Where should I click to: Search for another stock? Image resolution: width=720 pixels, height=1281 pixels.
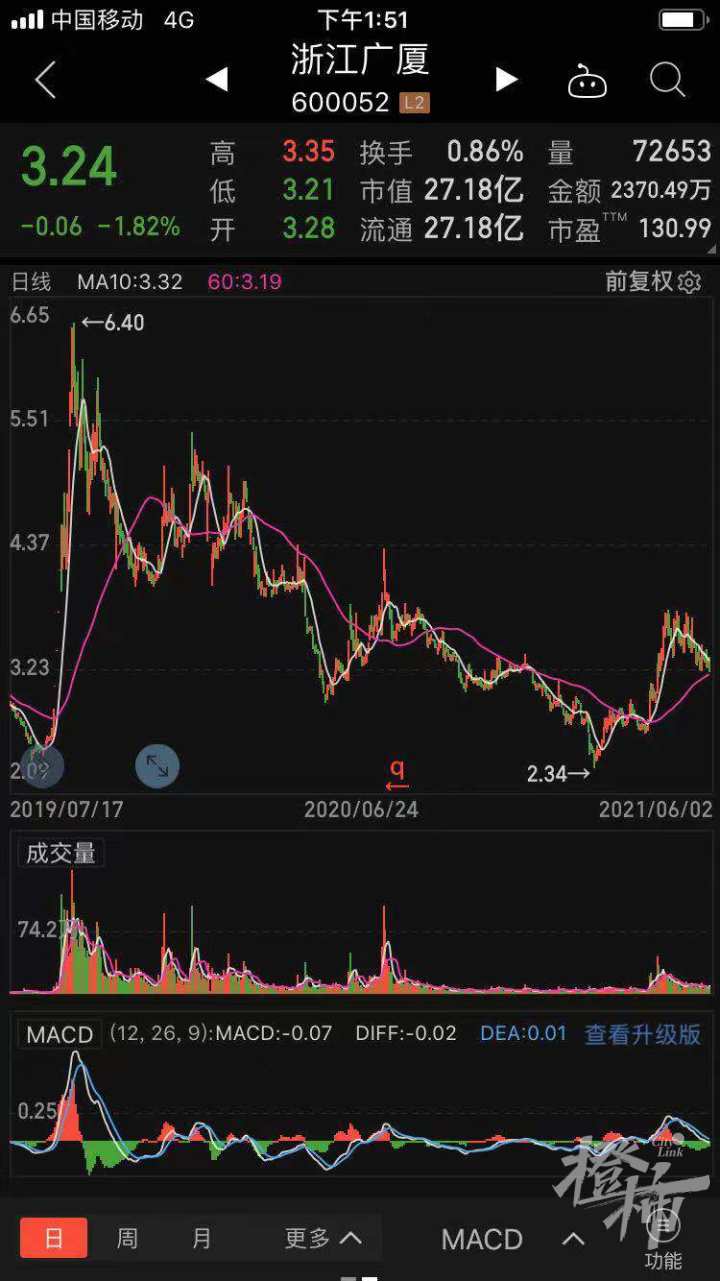point(667,80)
